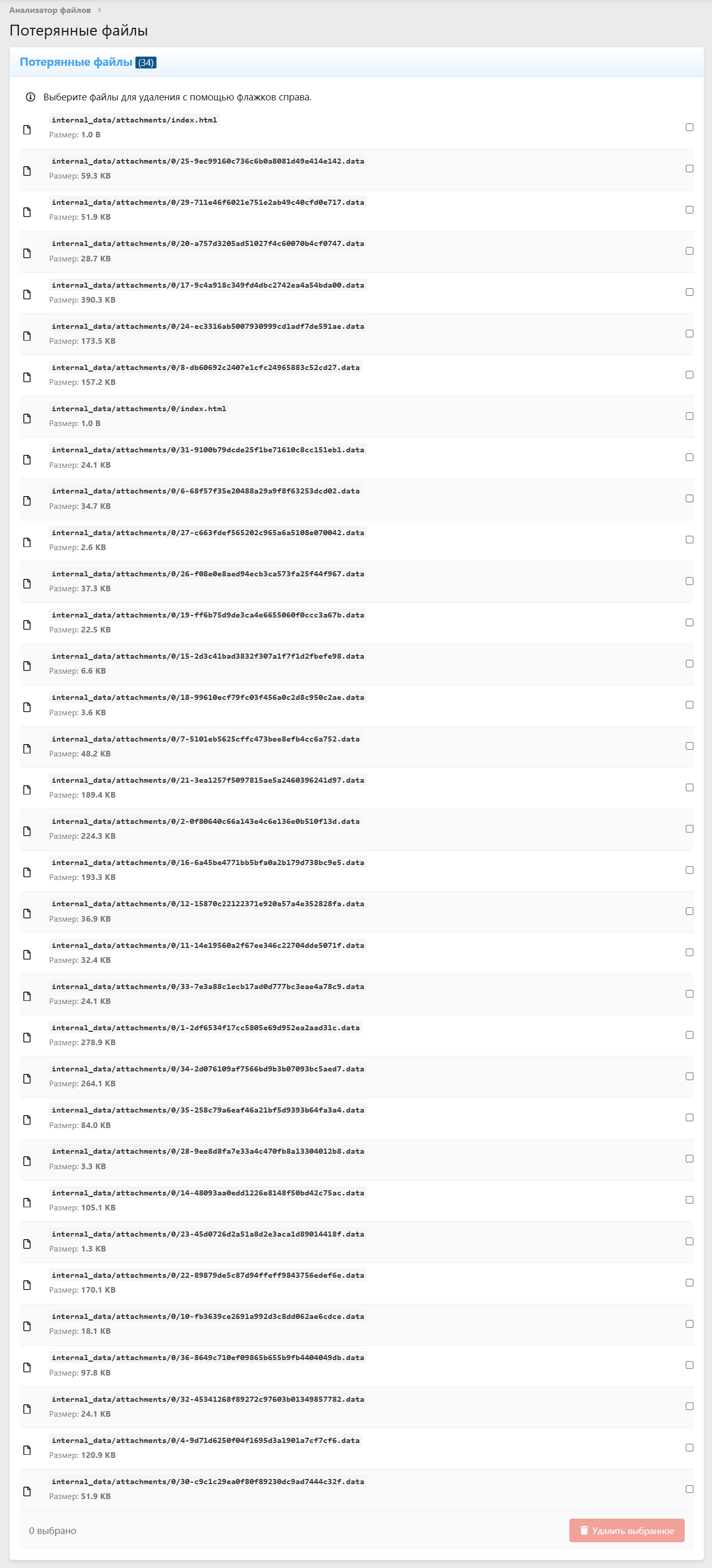The width and height of the screenshot is (712, 1568).
Task: Check the 0/25-9ec99160c736 file box
Action: coord(689,169)
